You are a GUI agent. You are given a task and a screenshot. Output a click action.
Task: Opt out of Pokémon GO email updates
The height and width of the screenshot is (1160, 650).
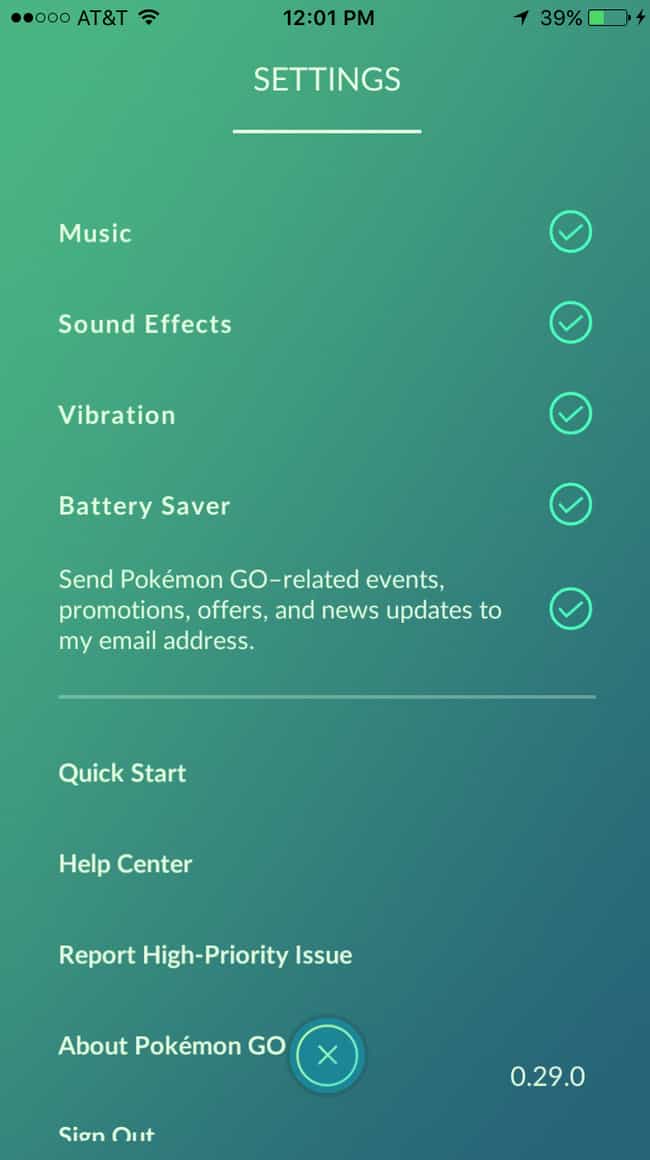coord(570,608)
